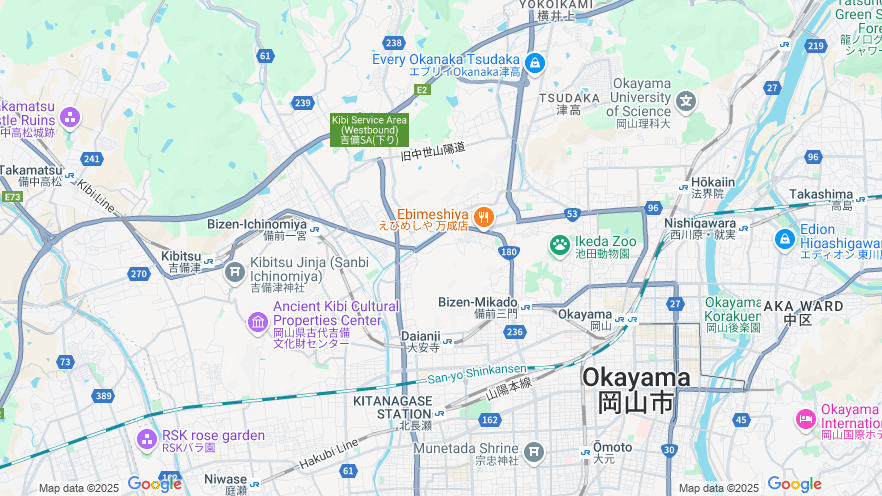Select the Munetada Shrine pin

(x=534, y=452)
